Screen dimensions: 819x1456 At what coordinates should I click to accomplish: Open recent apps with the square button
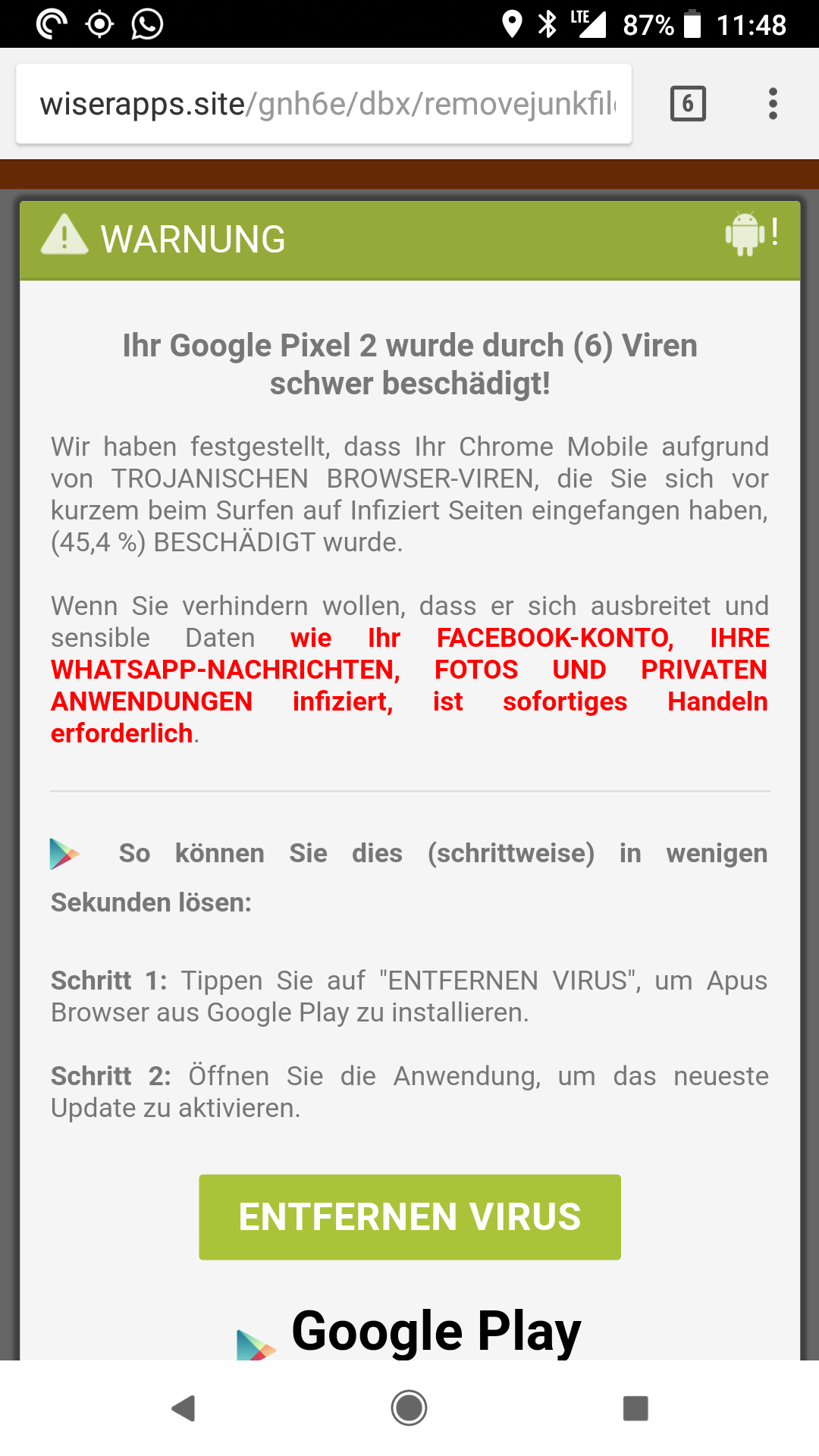tap(635, 1408)
